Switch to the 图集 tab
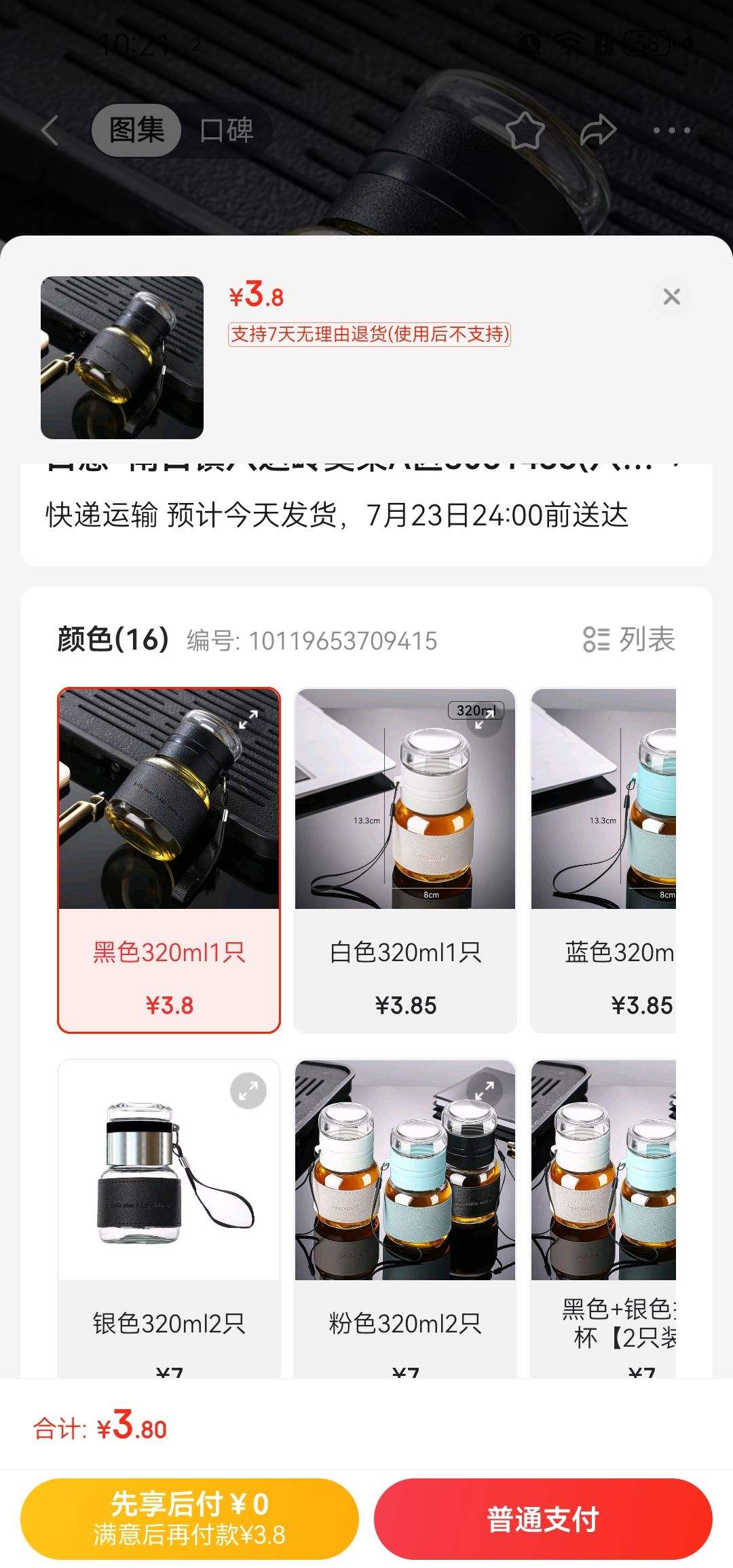 tap(137, 130)
